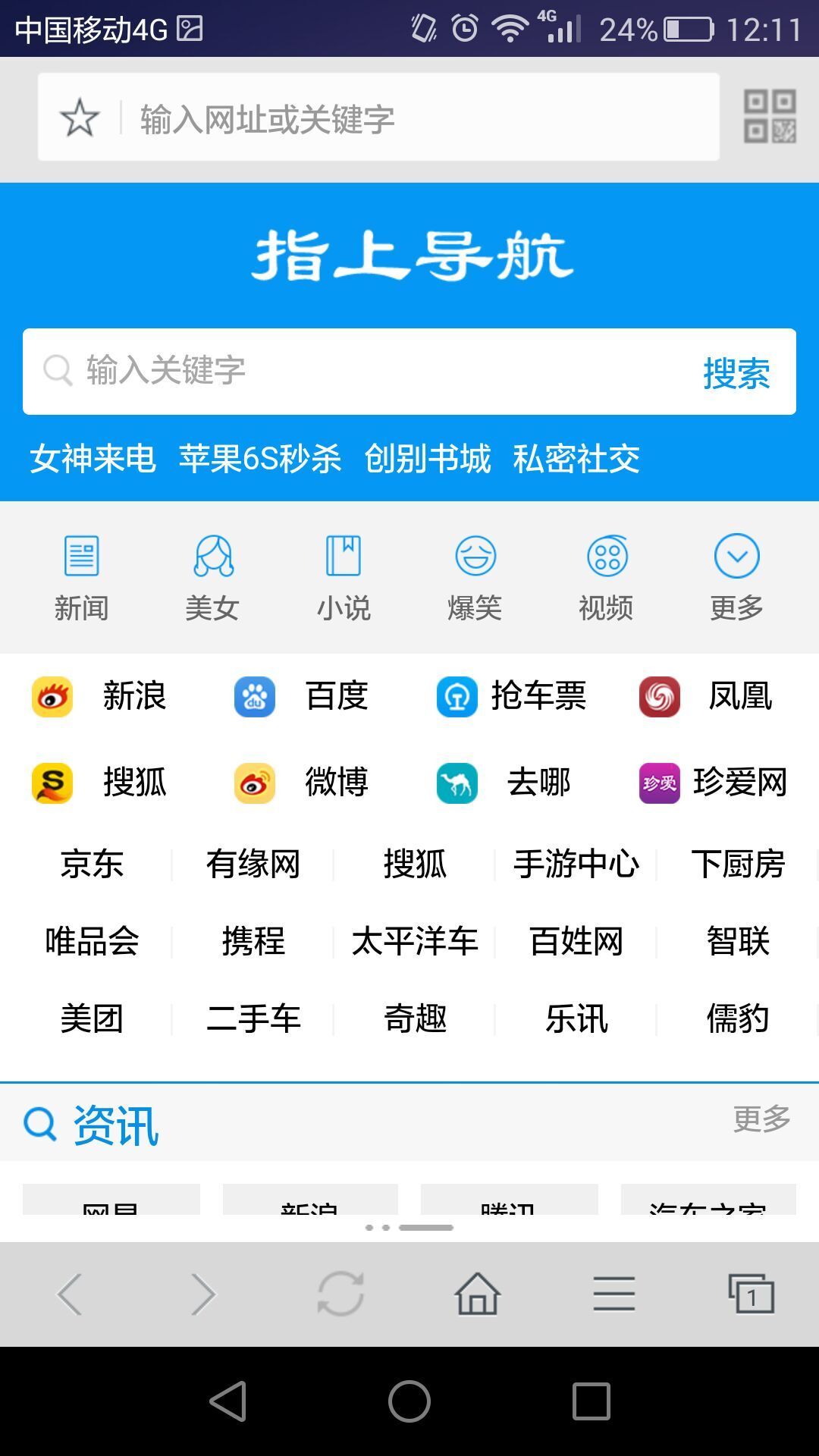
Task: Open the 美团 link
Action: click(92, 1018)
